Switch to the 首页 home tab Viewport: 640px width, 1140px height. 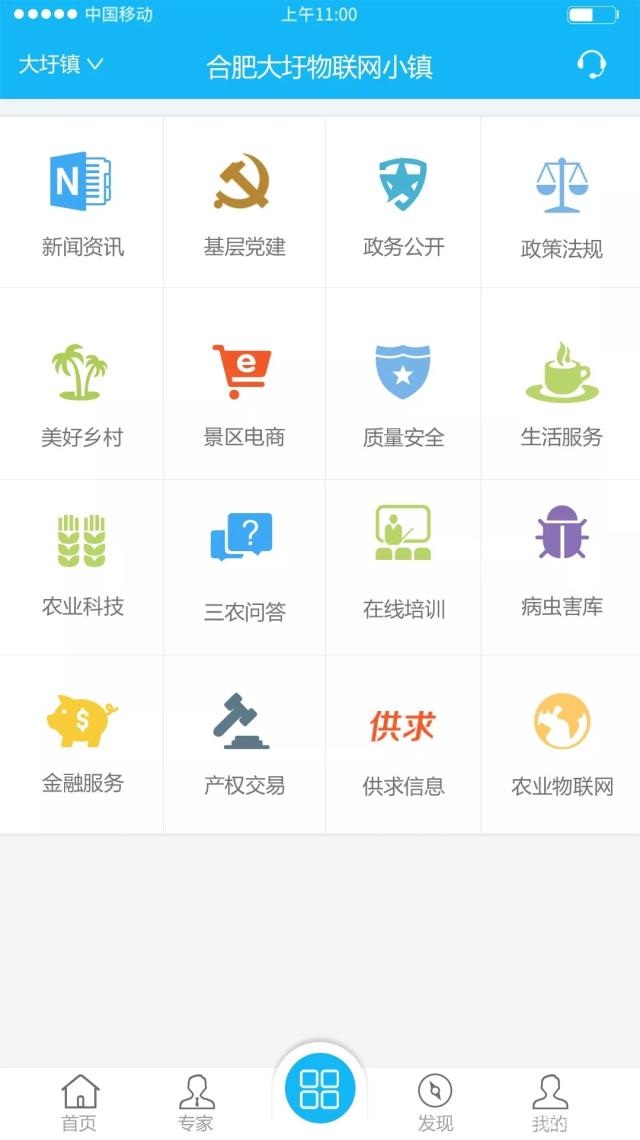point(79,1103)
